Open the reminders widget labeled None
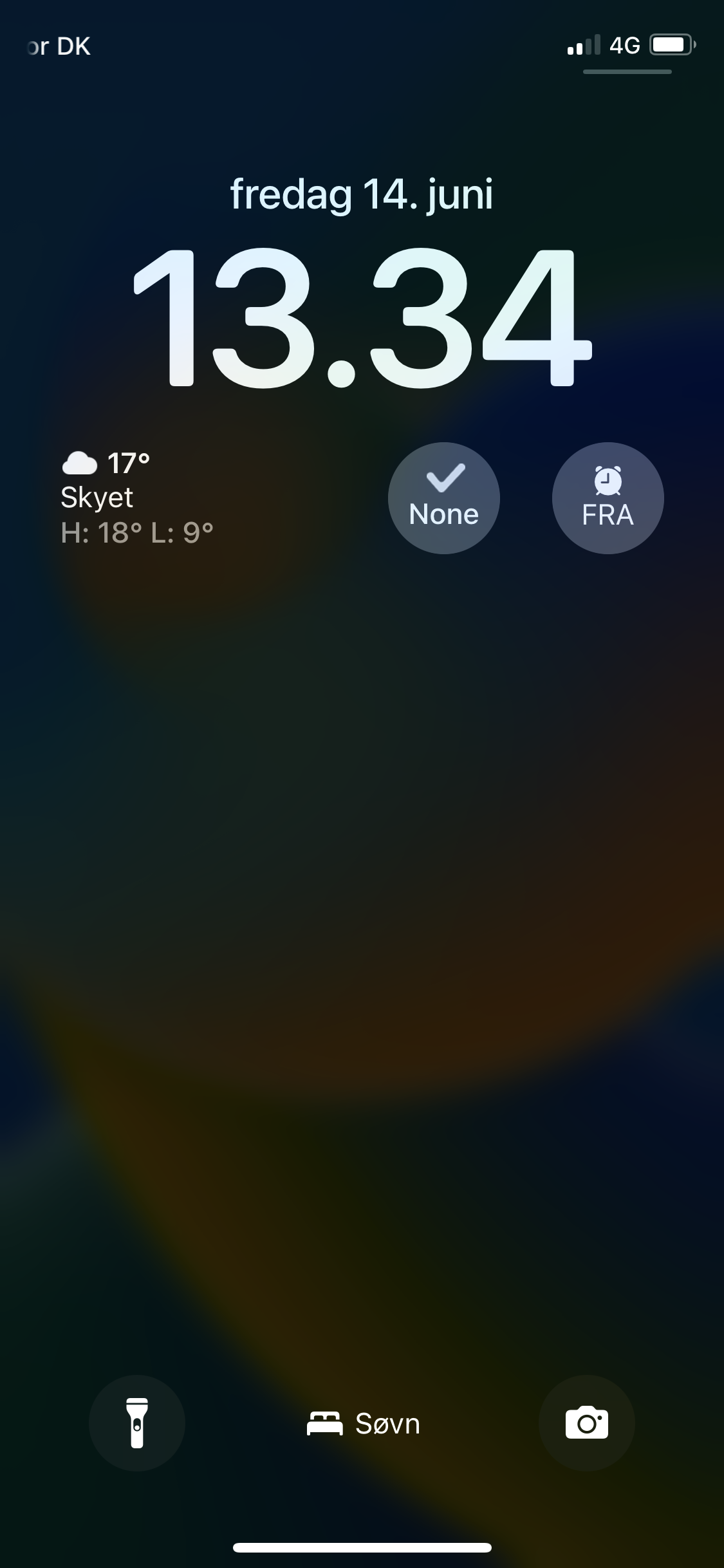 pos(443,498)
